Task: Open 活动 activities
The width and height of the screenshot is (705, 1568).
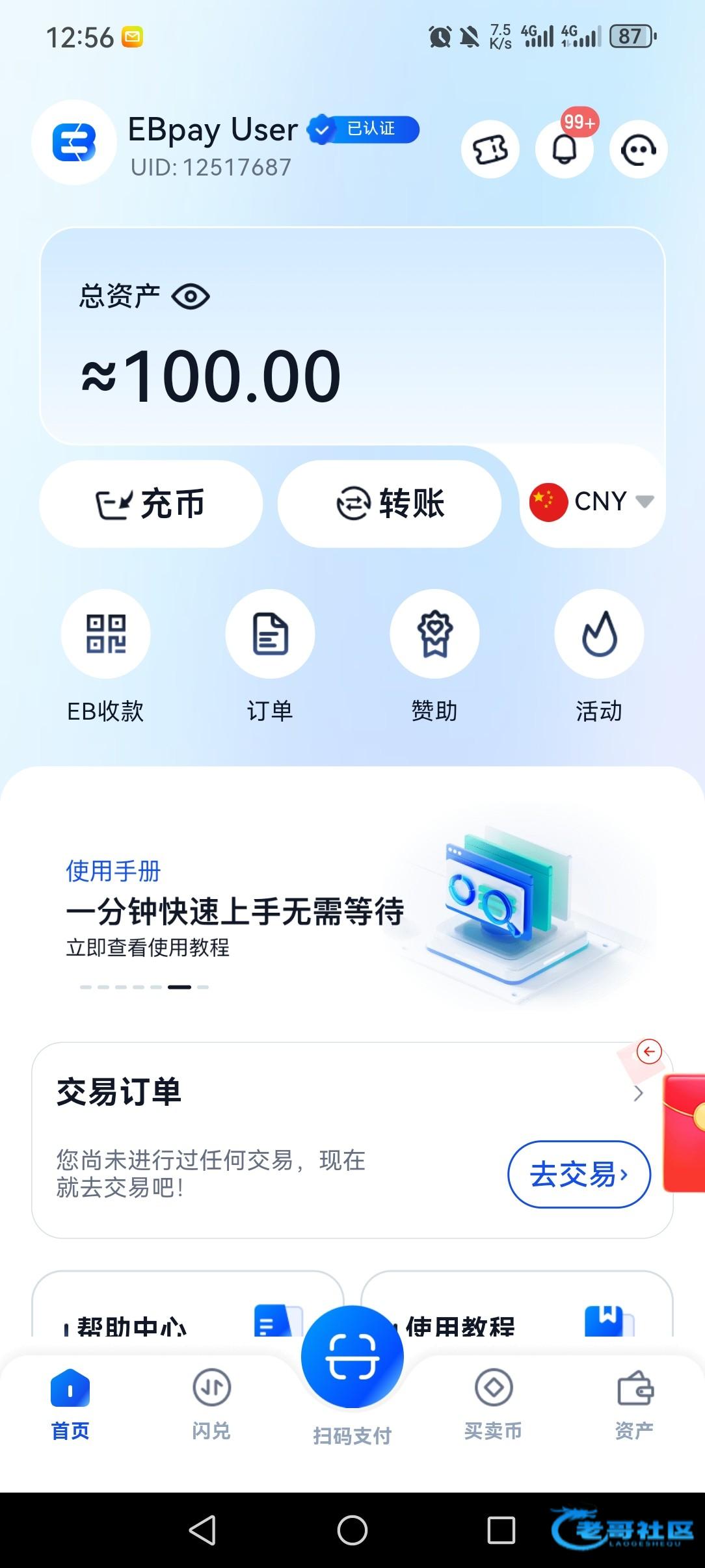Action: [x=599, y=634]
